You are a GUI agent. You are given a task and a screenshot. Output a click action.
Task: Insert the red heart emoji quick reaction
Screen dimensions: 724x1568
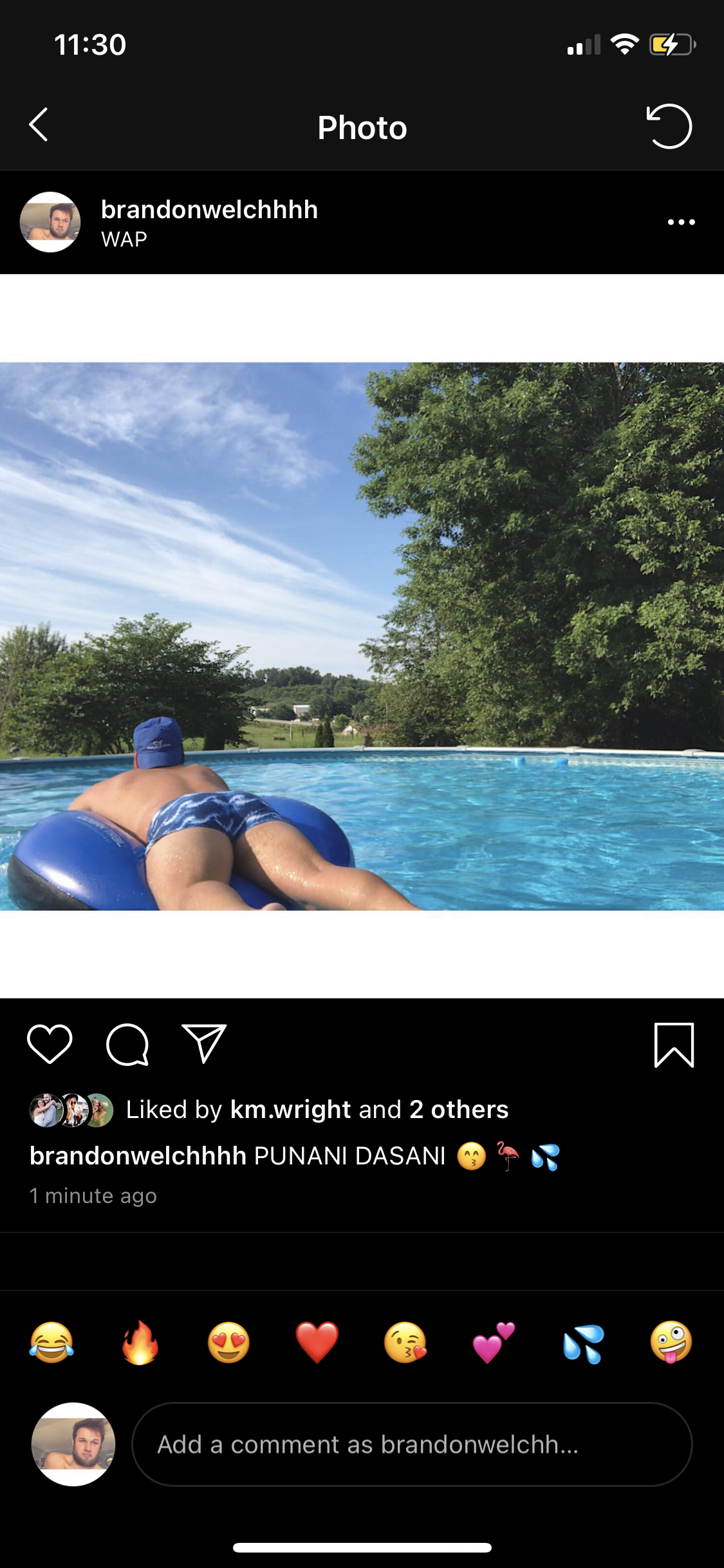[317, 1343]
